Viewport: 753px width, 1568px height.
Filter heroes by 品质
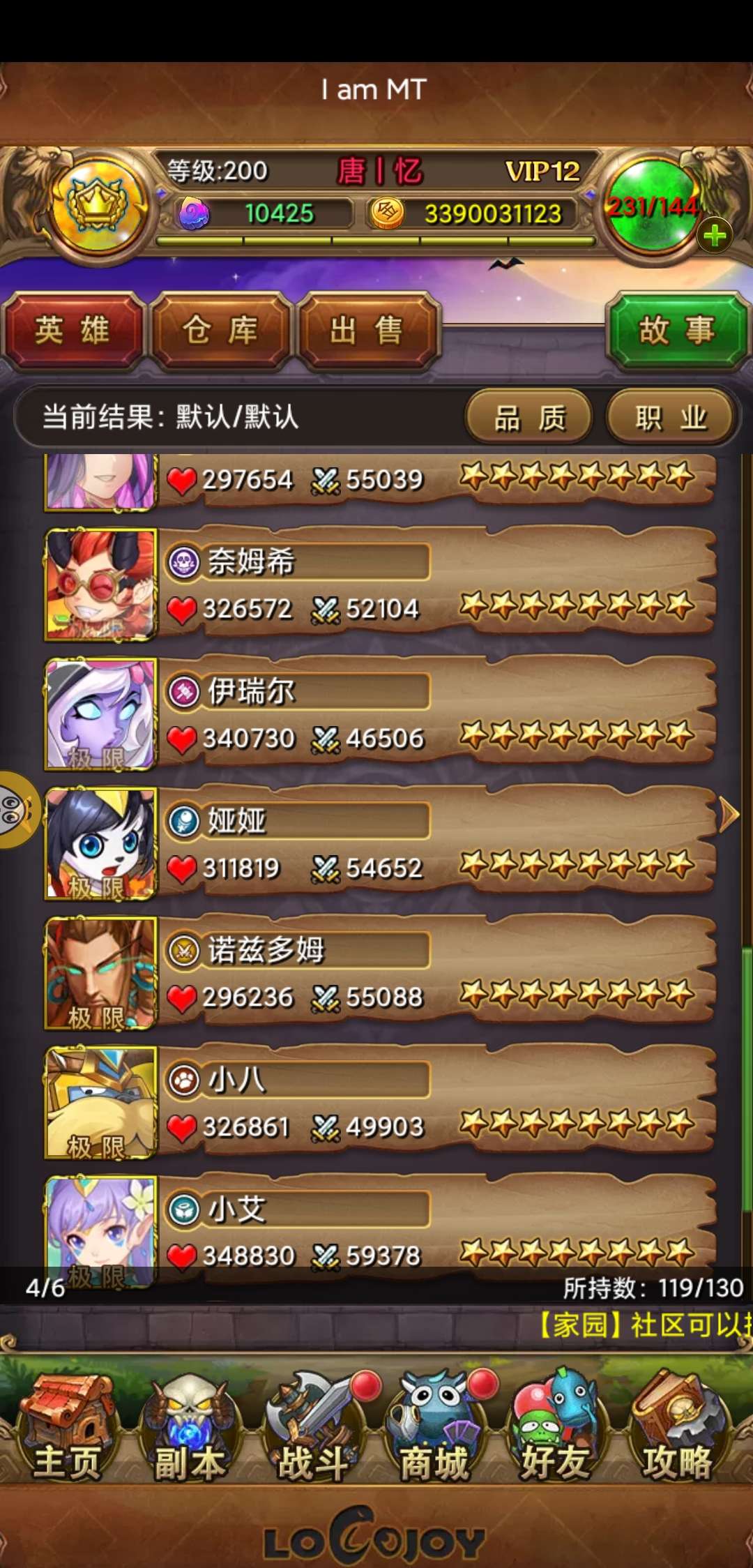(x=529, y=418)
